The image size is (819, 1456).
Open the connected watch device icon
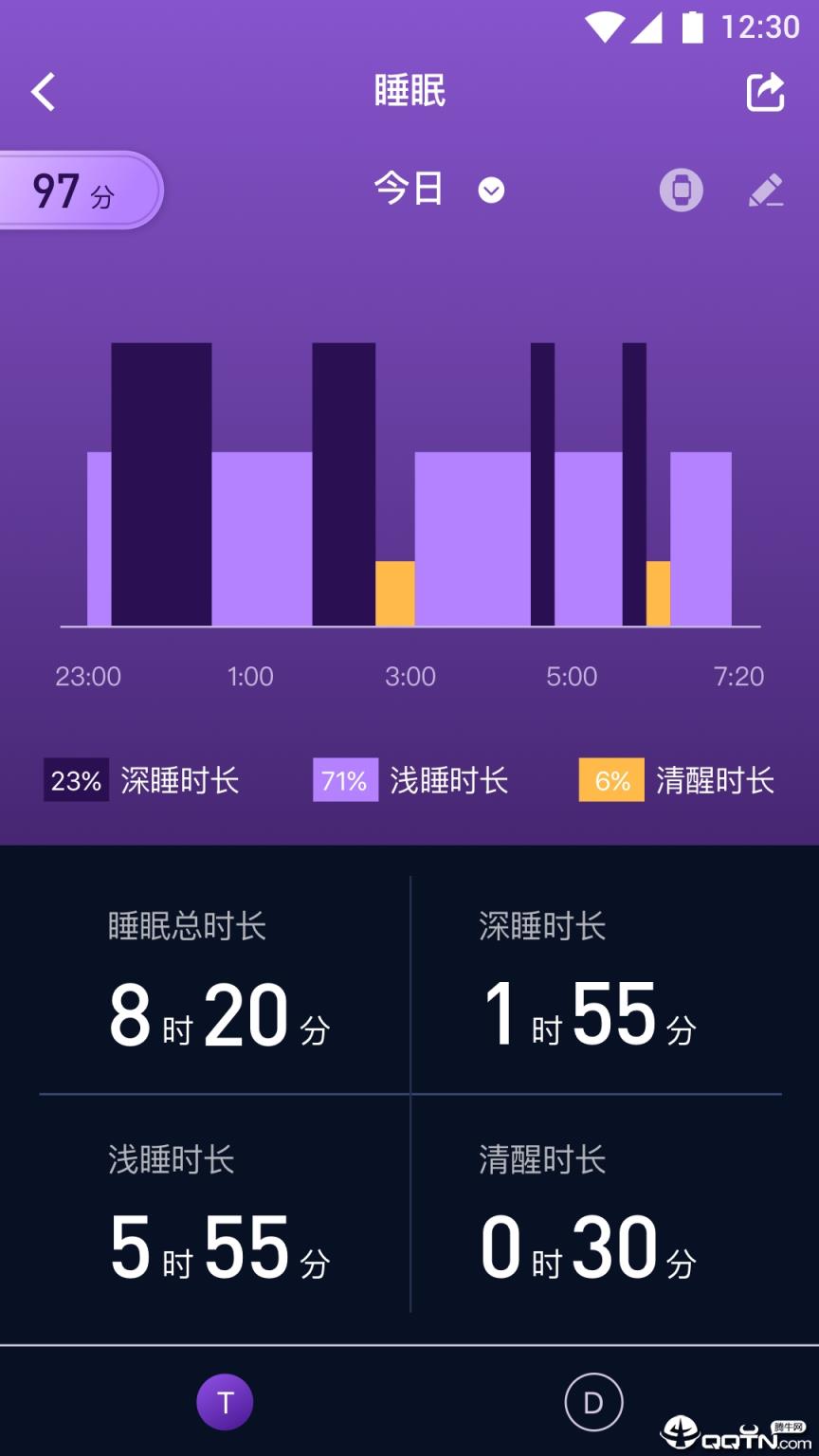click(x=680, y=190)
